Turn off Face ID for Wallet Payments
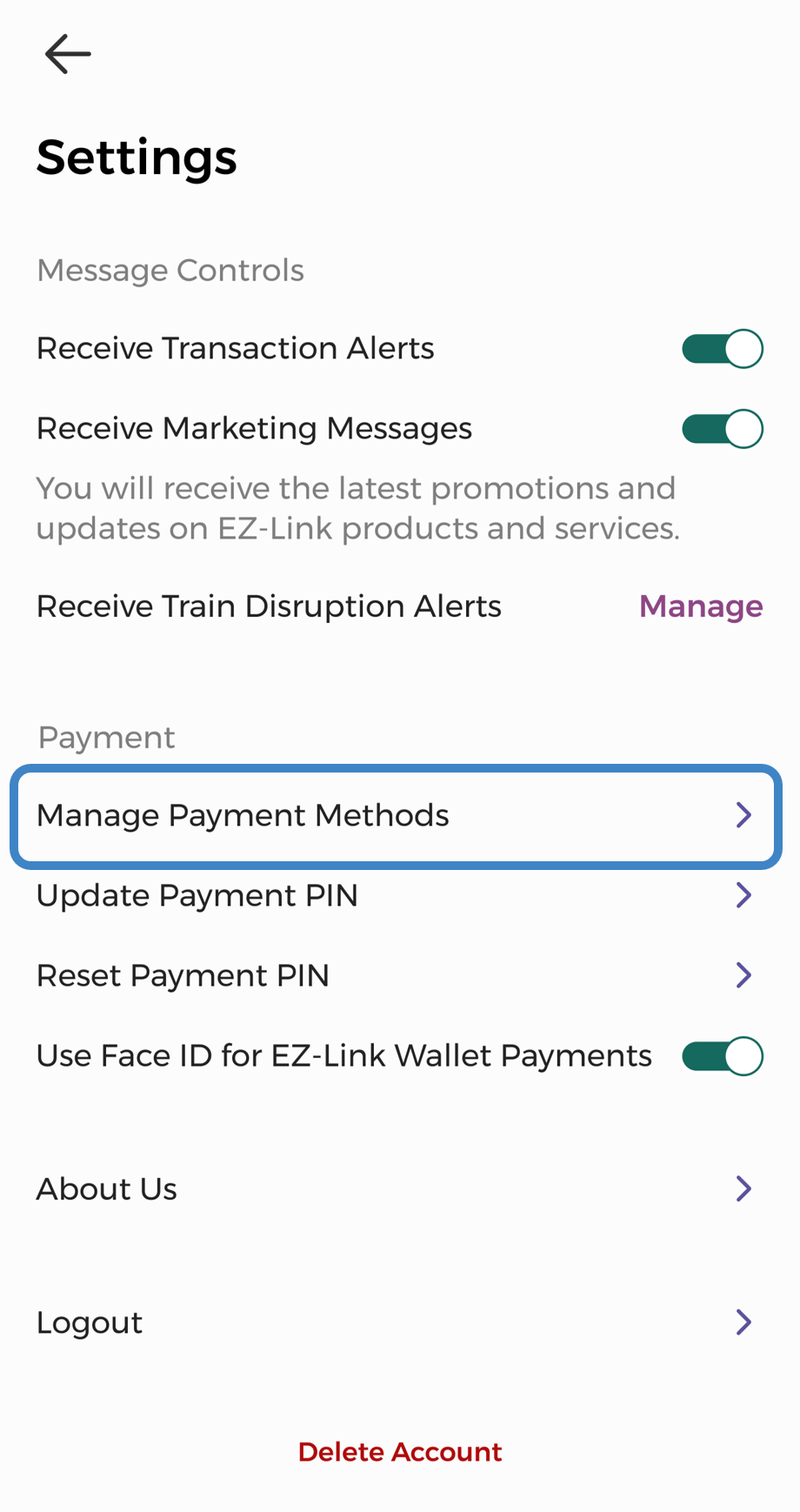 click(722, 1056)
